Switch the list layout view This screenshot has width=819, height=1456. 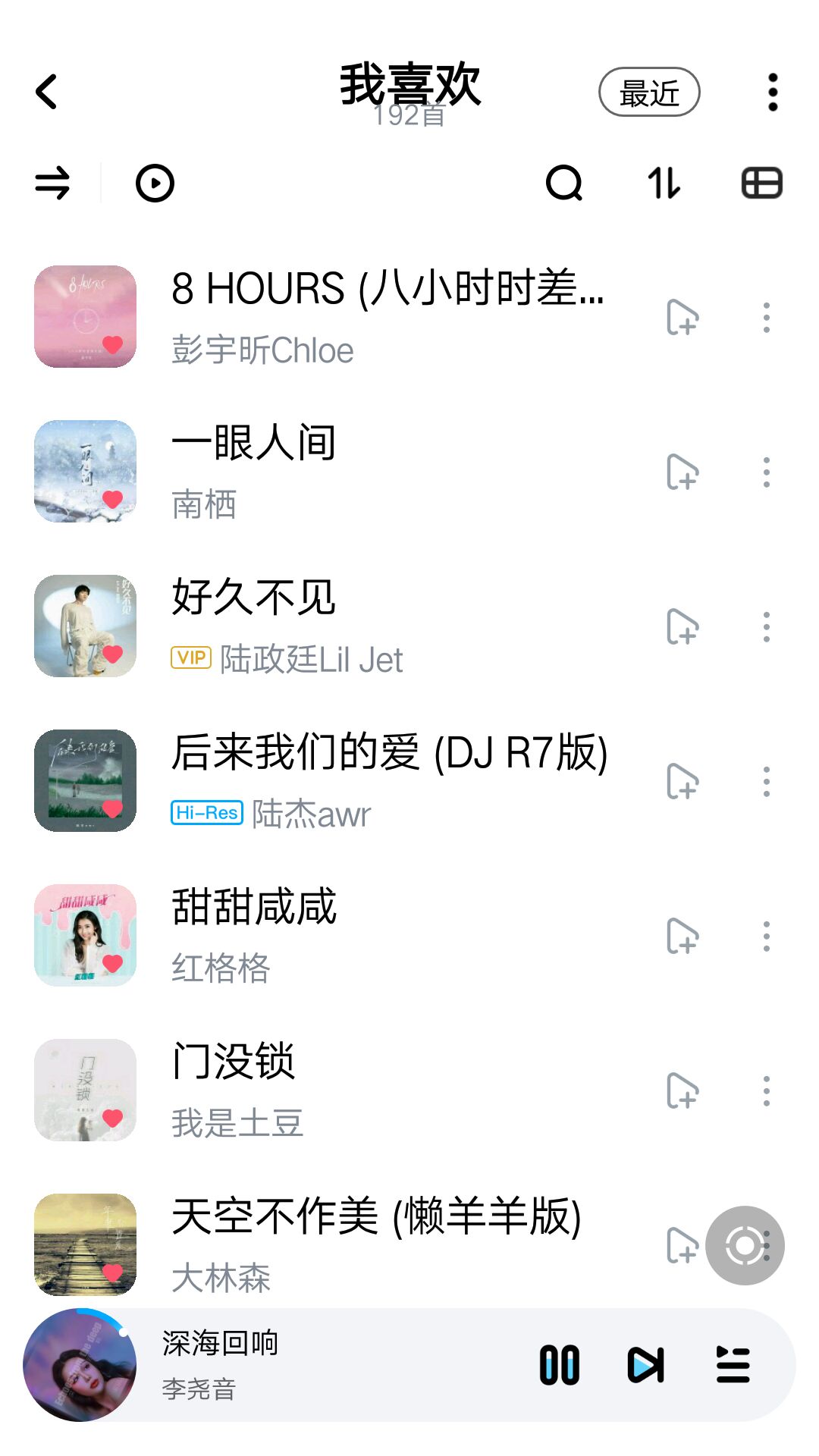761,184
